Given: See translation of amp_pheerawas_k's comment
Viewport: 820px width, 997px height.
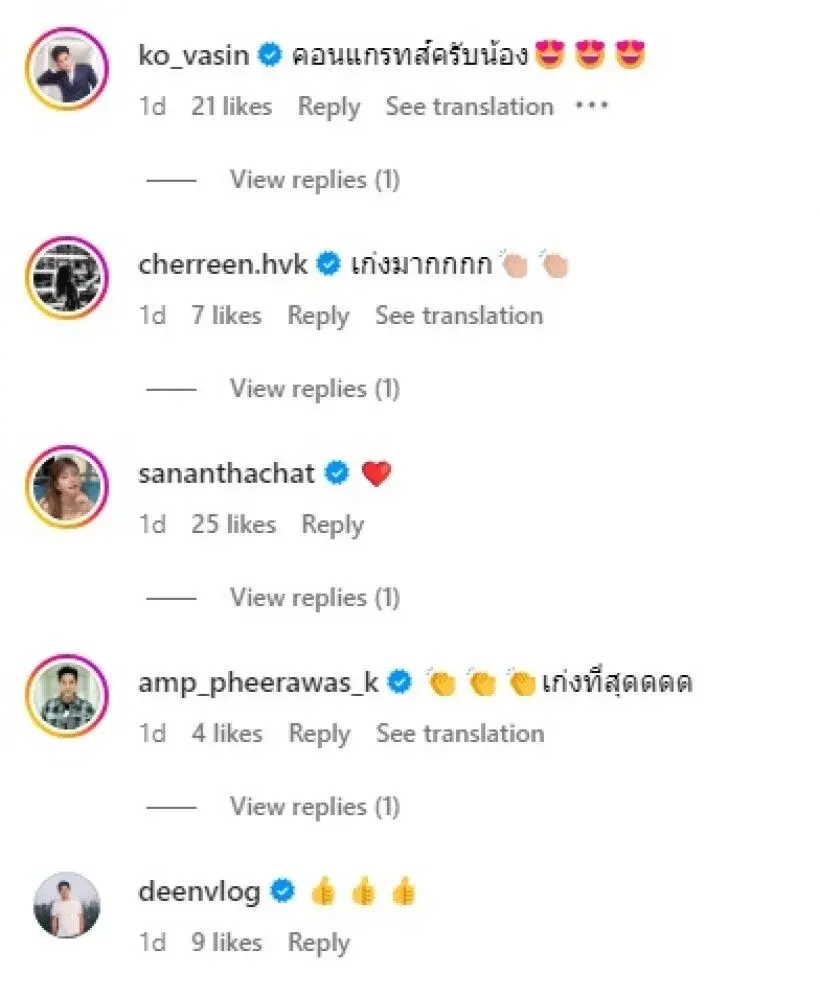Looking at the screenshot, I should coord(459,734).
